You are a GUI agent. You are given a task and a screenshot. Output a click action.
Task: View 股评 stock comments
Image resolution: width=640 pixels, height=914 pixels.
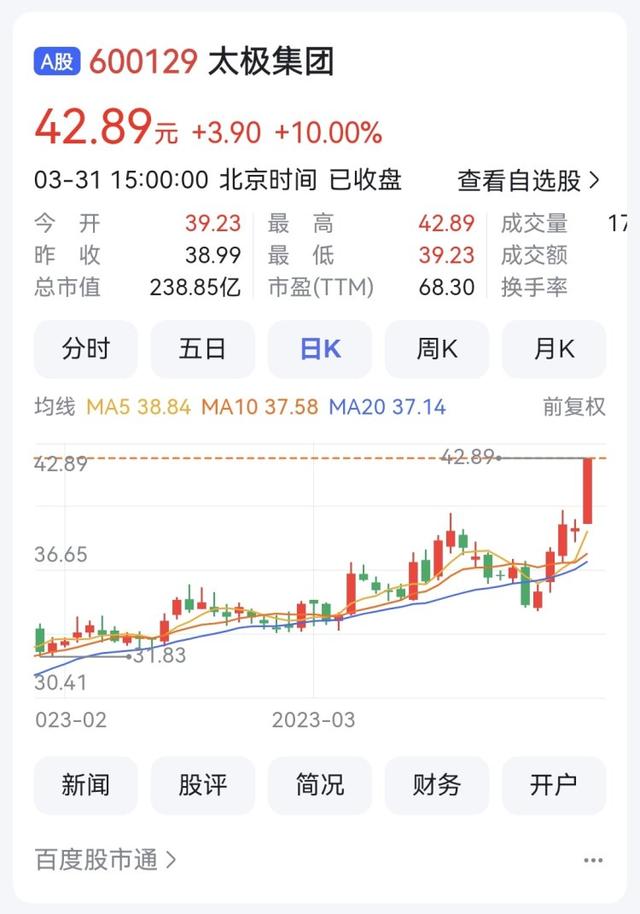click(203, 785)
